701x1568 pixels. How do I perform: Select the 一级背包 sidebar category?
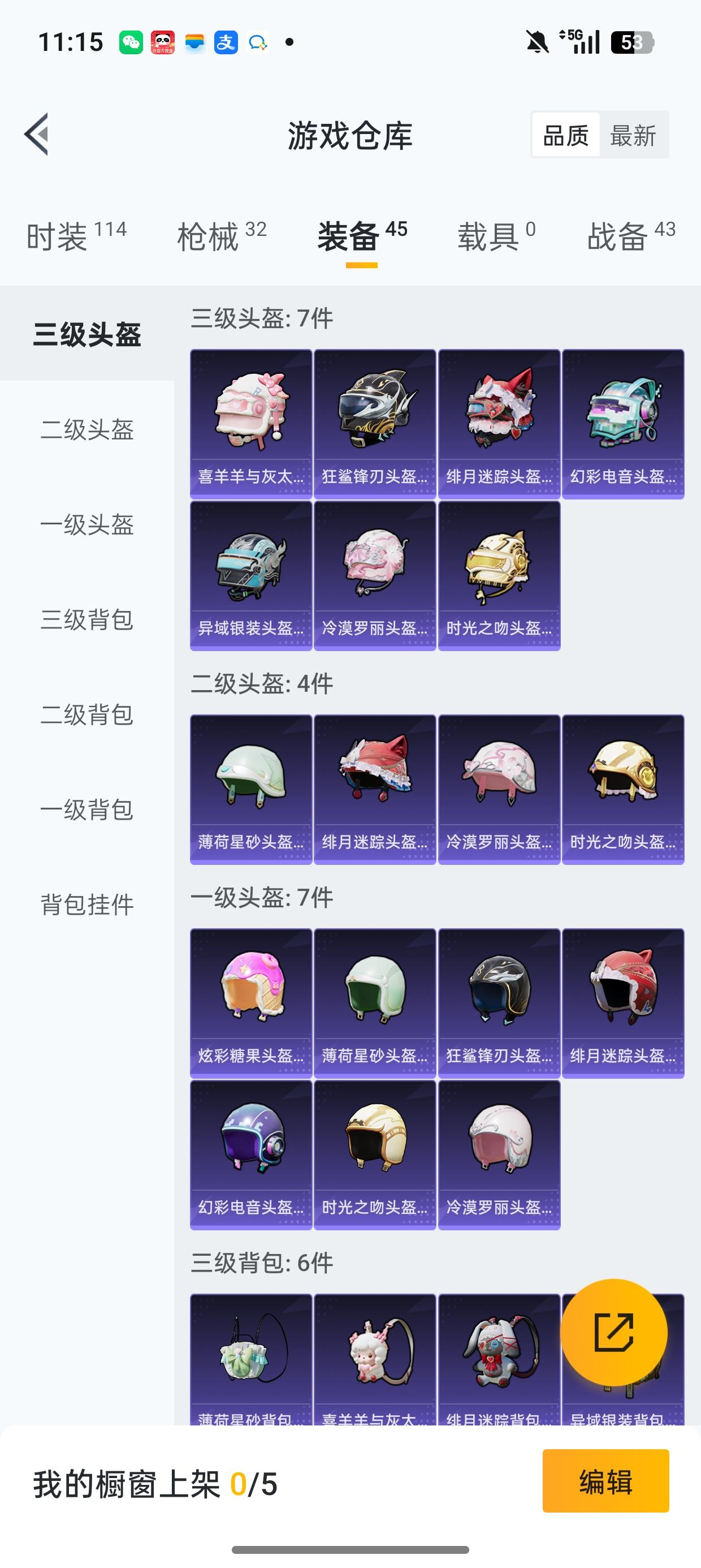87,810
